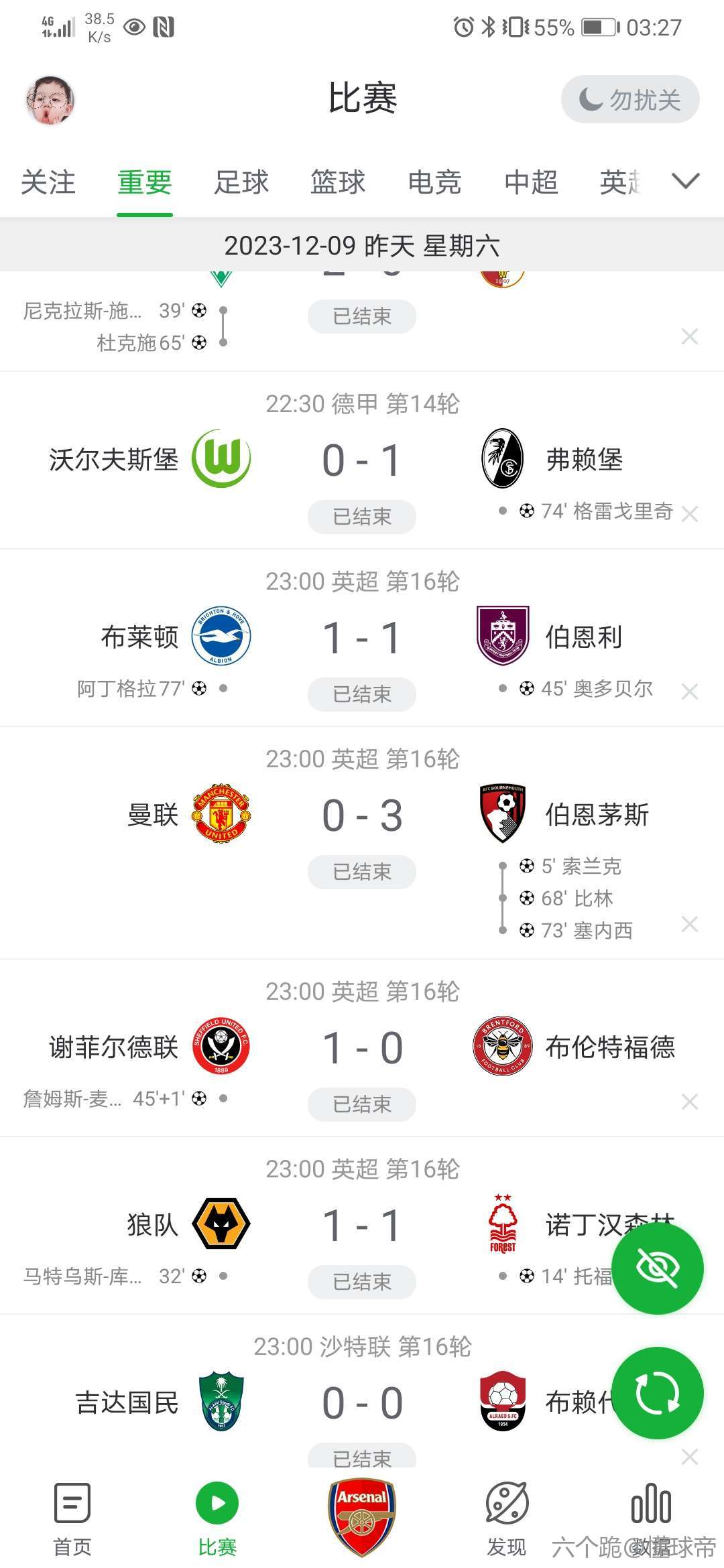Refresh scores with the green refresh button
Viewport: 724px width, 1568px height.
[658, 1392]
